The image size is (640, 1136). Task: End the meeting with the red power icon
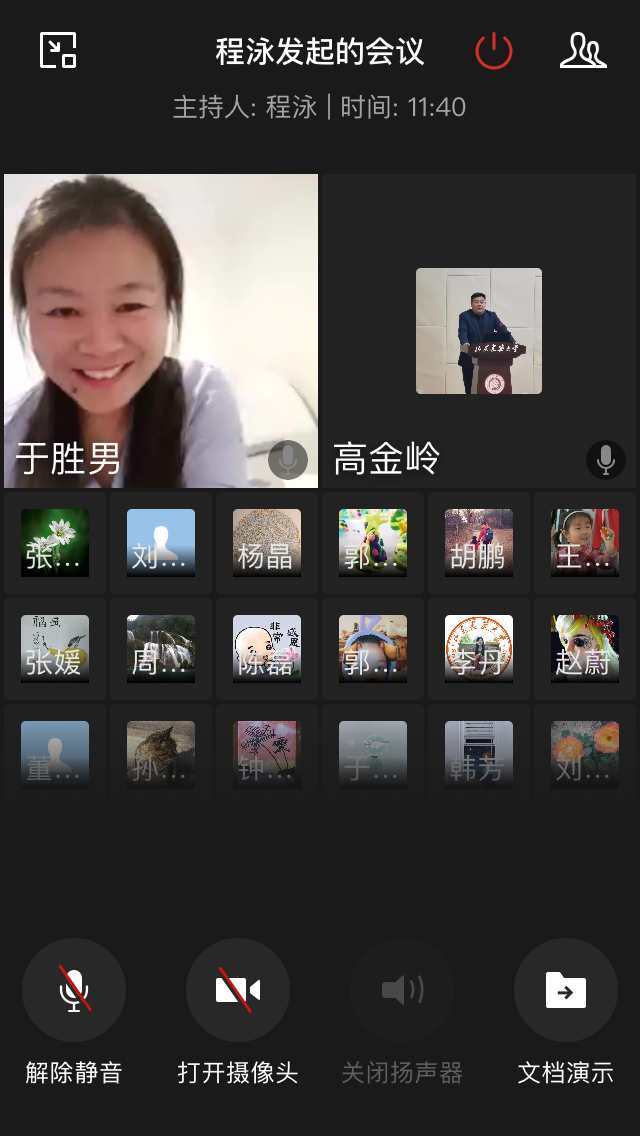494,51
